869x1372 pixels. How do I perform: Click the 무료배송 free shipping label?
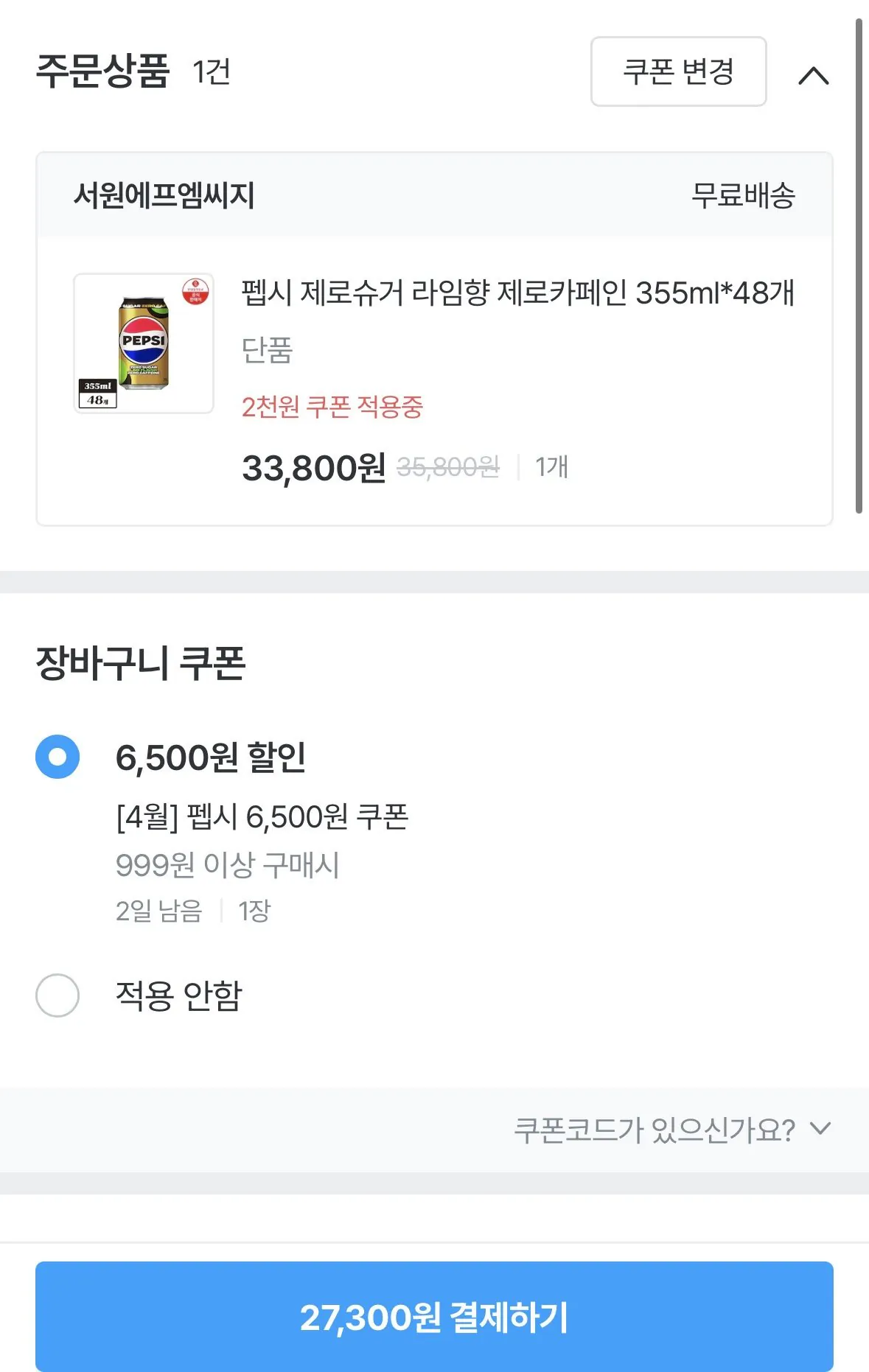pos(744,194)
